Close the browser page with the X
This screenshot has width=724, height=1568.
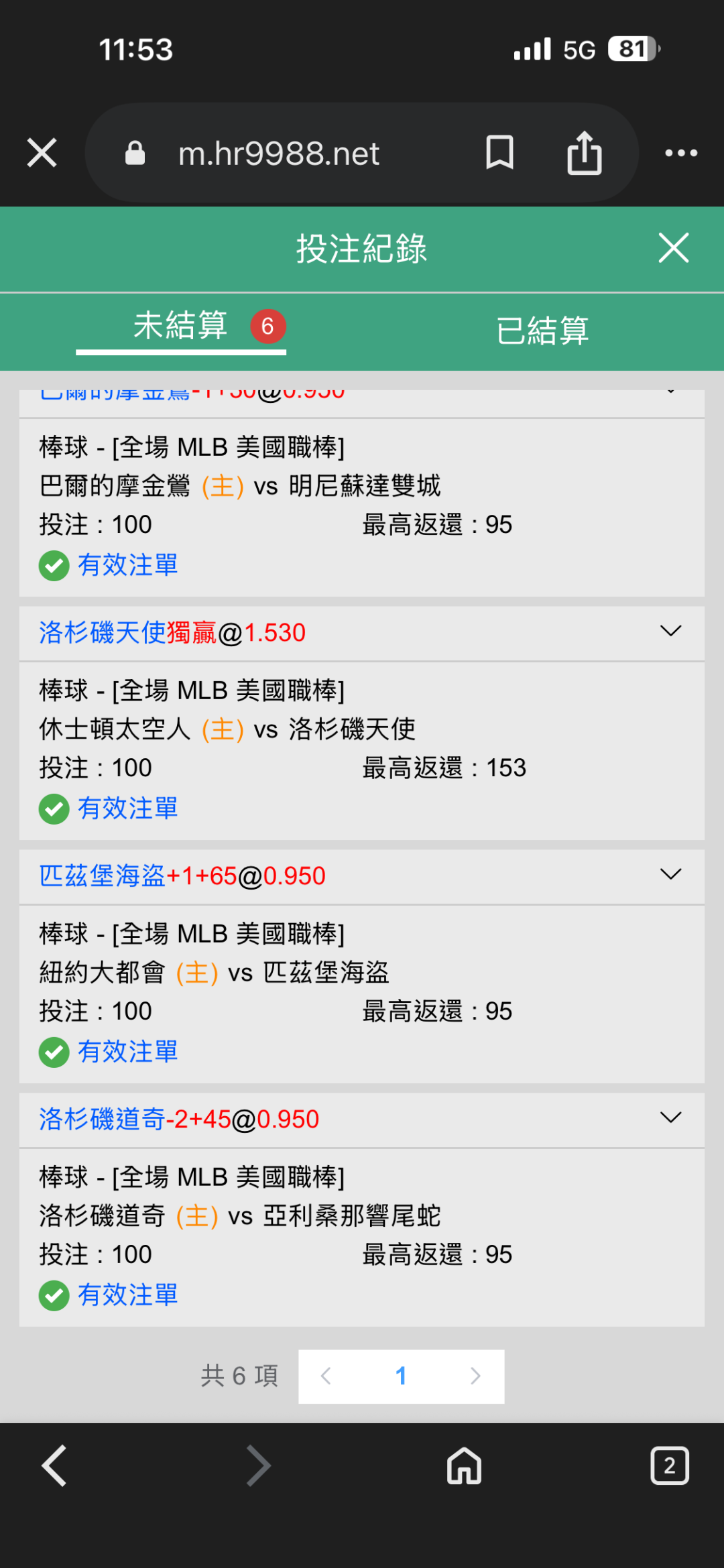coord(42,153)
